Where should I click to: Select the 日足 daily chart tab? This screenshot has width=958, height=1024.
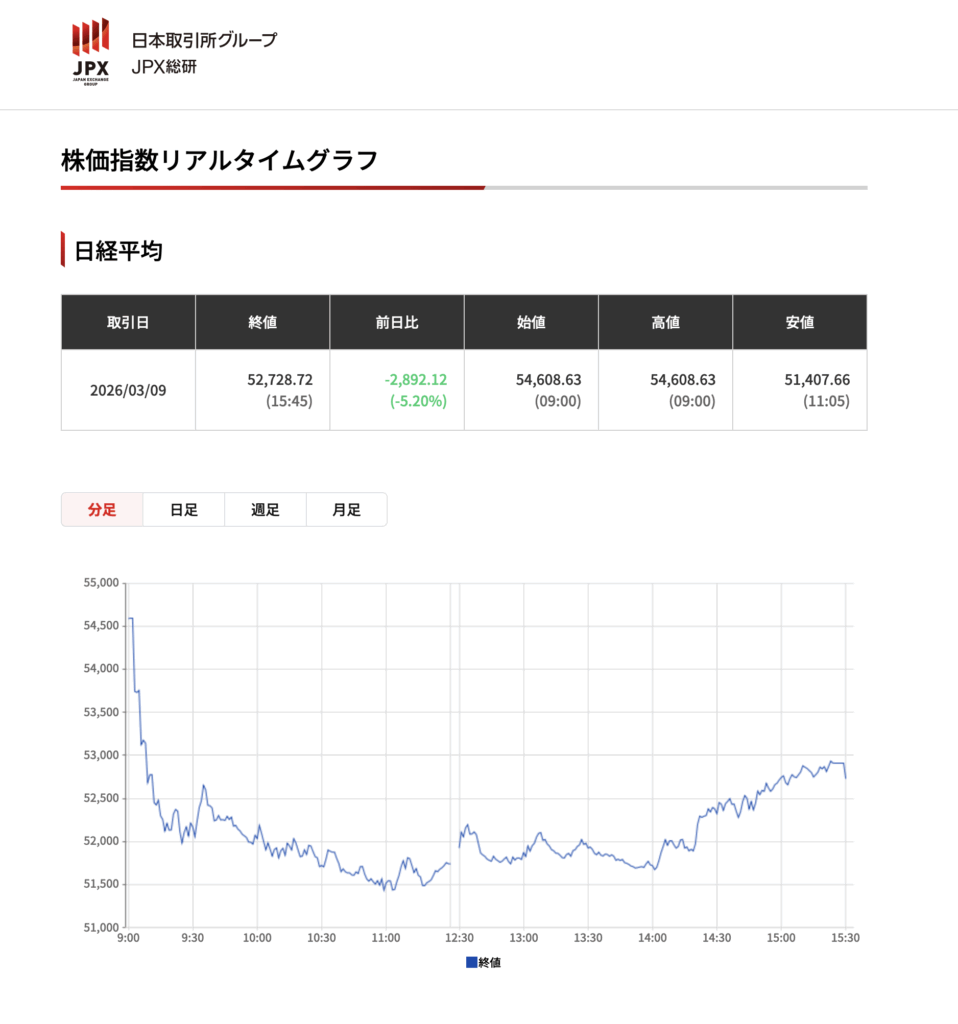pyautogui.click(x=184, y=510)
